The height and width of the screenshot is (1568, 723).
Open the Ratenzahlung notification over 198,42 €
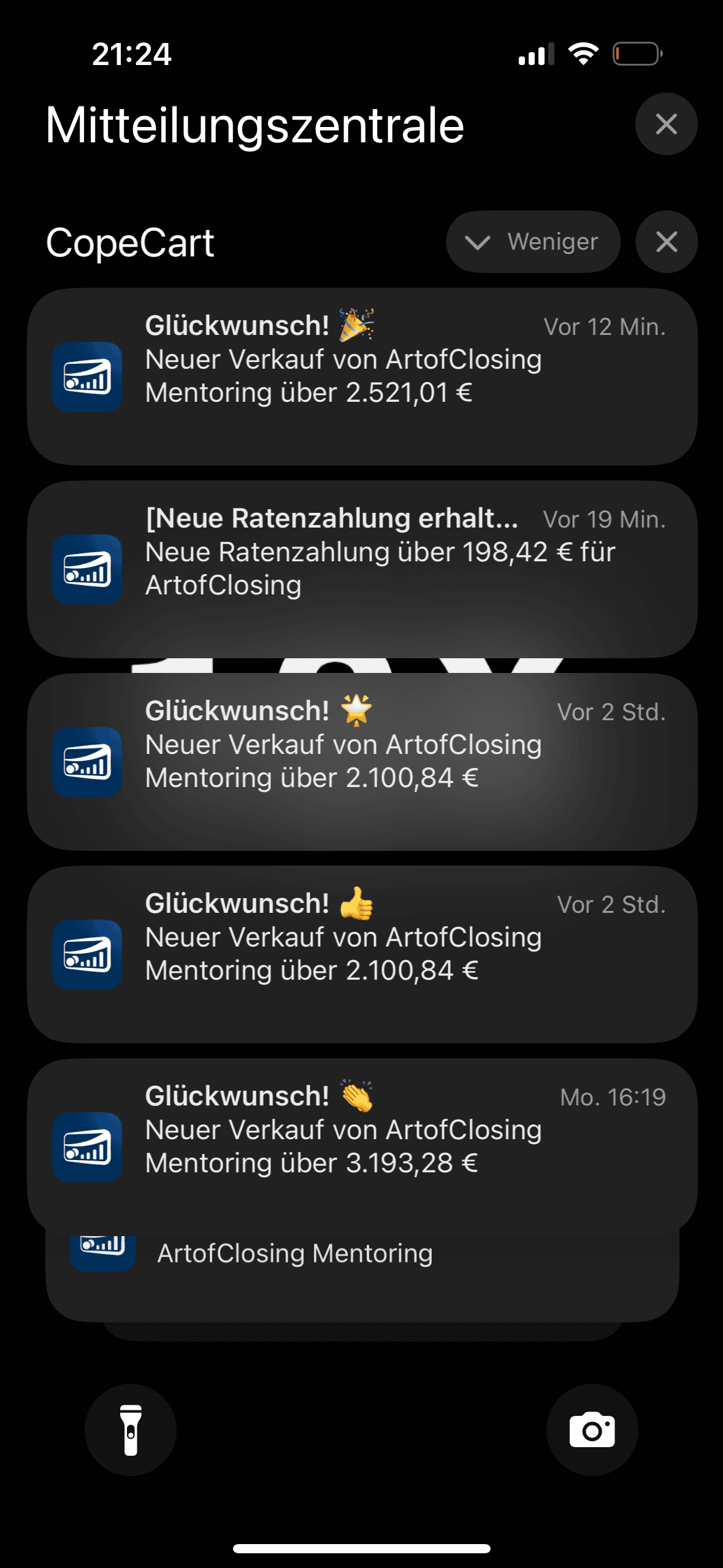[362, 569]
